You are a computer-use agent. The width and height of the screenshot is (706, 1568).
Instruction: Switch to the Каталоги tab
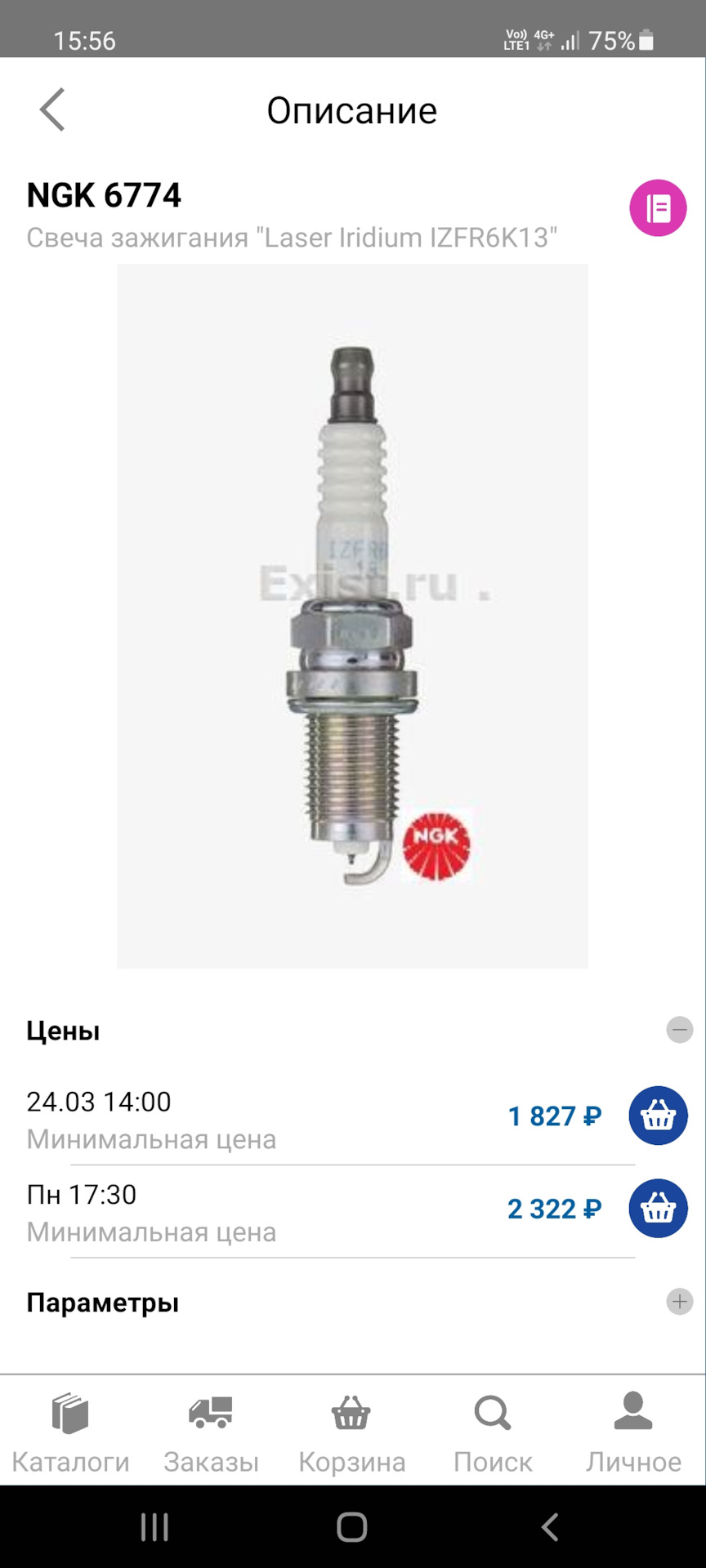click(x=70, y=1433)
